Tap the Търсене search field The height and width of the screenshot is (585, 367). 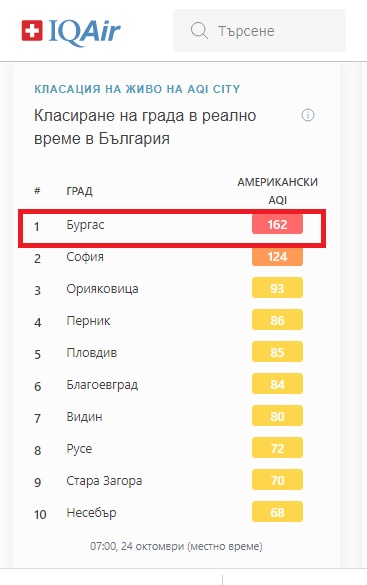pos(259,31)
